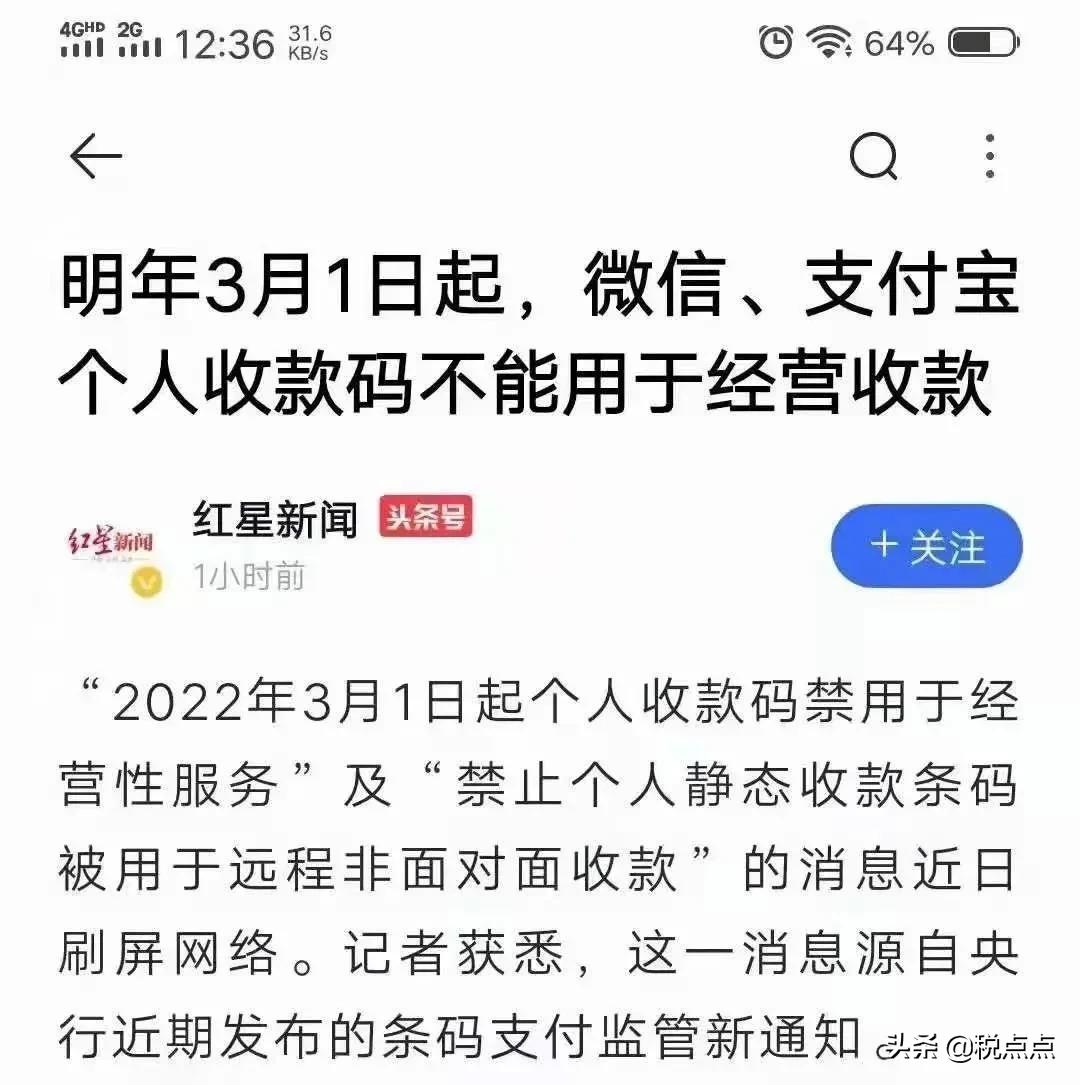1080x1085 pixels.
Task: Tap the 12:36 clock display
Action: click(x=224, y=42)
